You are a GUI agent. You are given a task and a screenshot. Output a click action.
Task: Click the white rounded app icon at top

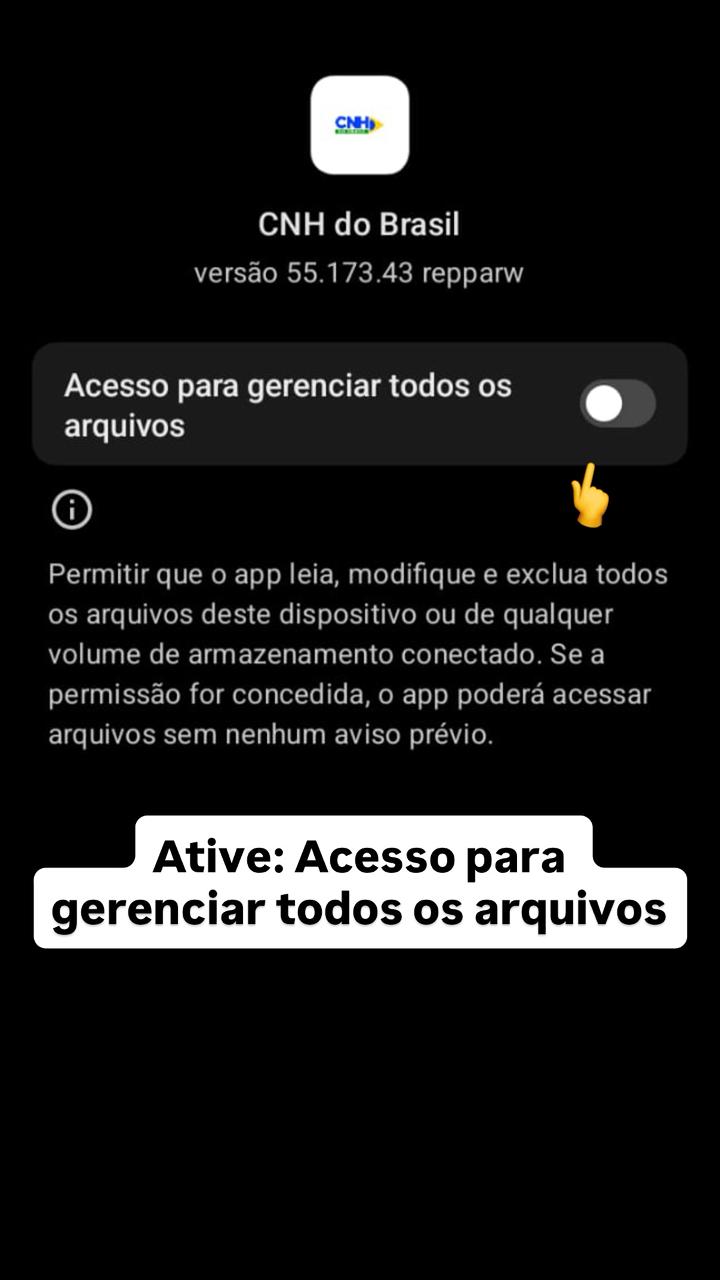coord(360,125)
